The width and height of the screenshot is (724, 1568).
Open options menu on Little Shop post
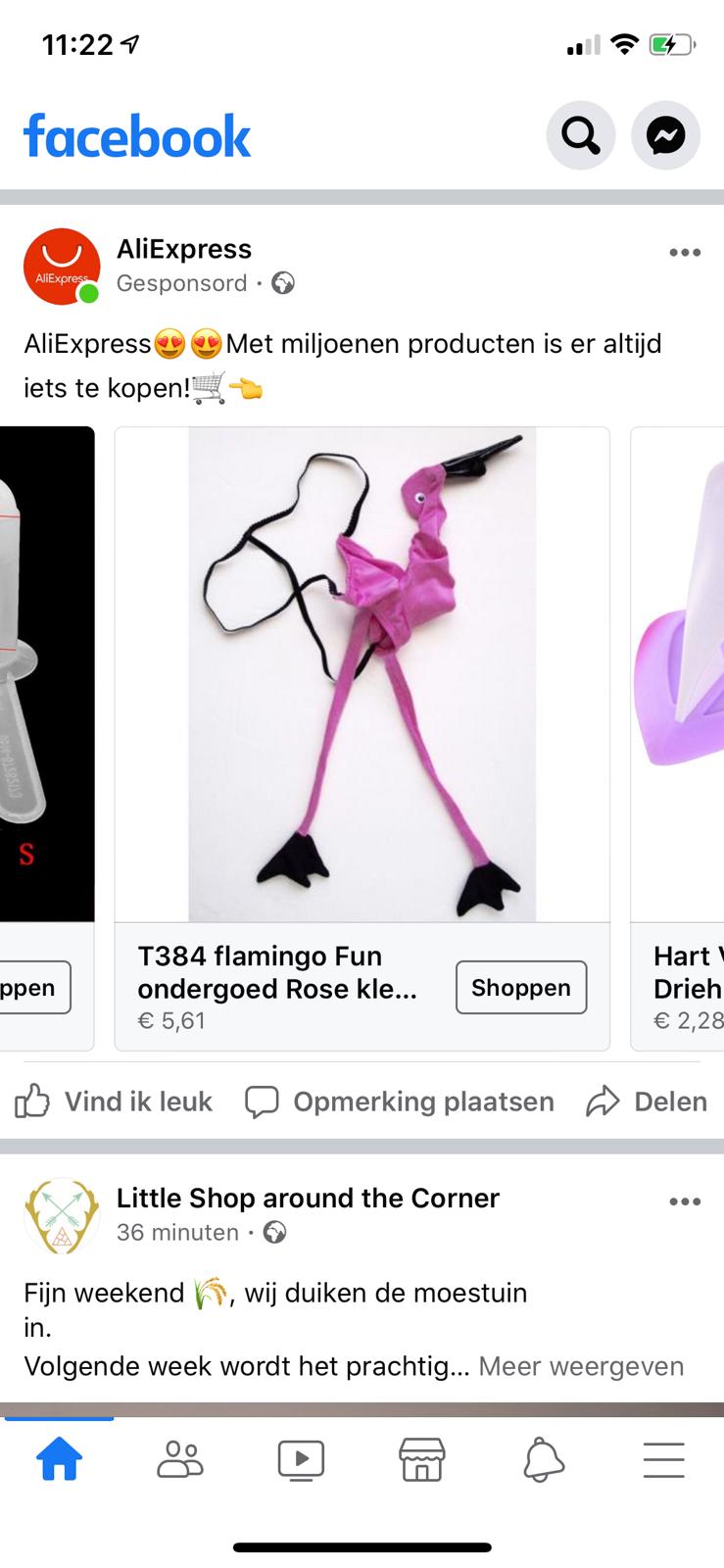[x=685, y=1201]
